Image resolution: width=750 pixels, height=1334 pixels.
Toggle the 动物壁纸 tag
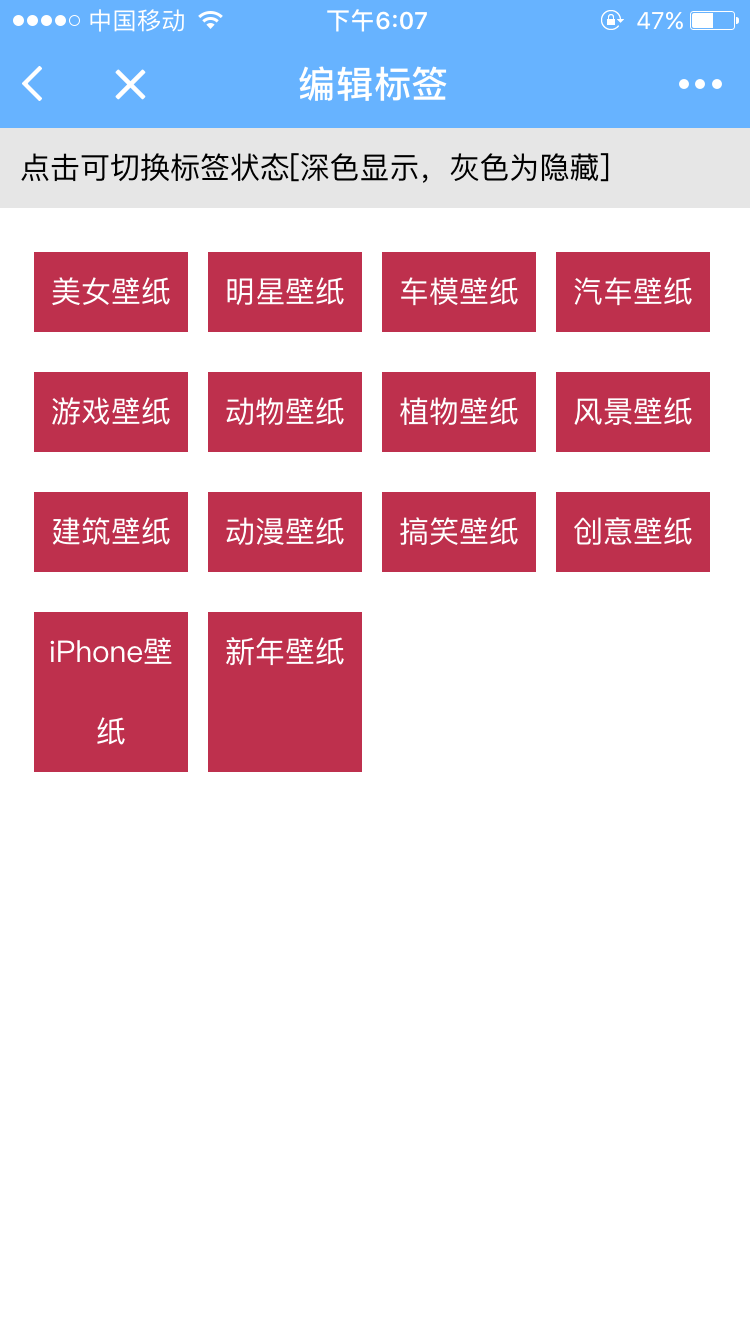(285, 412)
